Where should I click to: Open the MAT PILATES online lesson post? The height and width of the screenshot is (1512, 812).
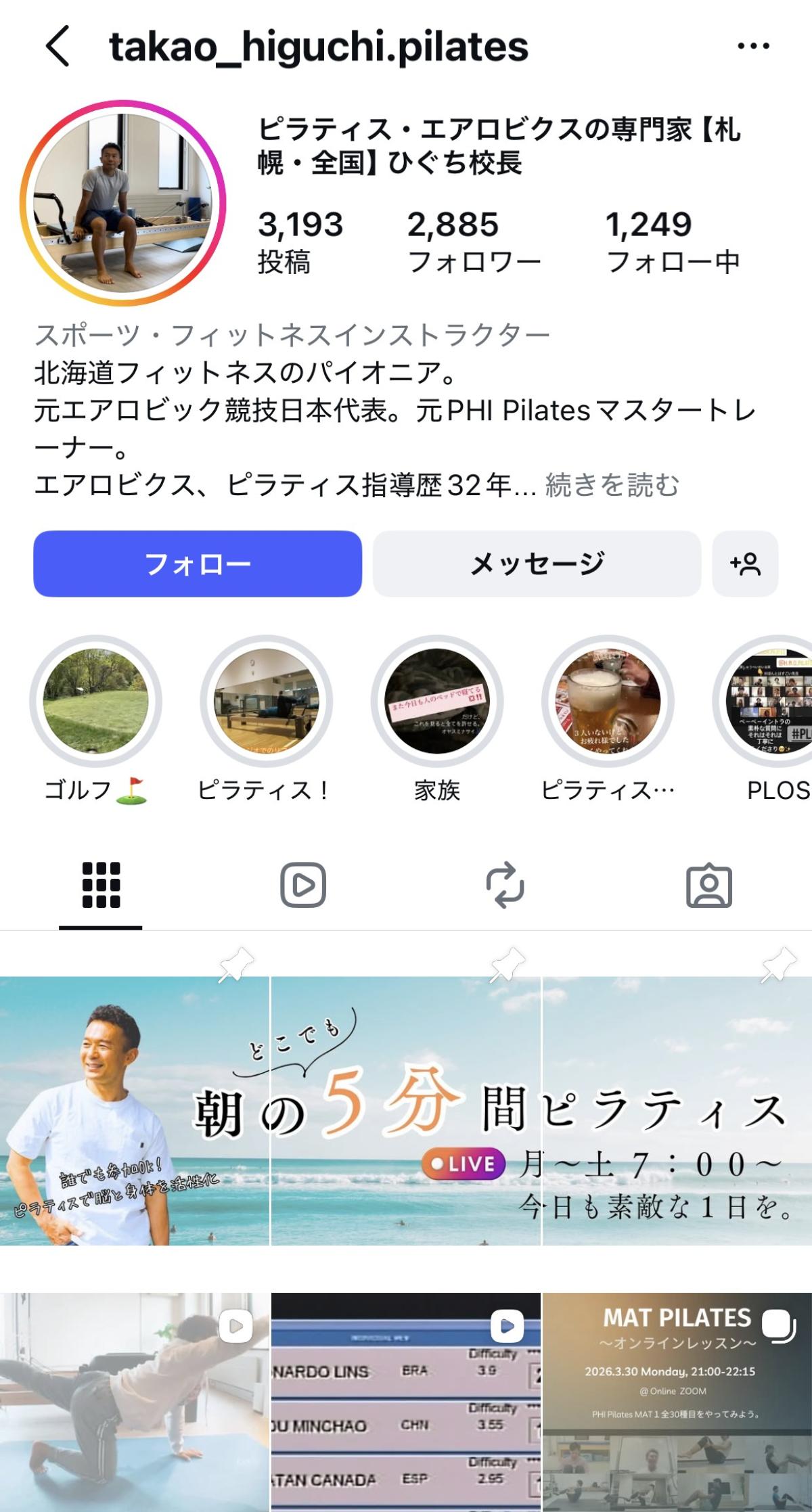[x=677, y=1402]
